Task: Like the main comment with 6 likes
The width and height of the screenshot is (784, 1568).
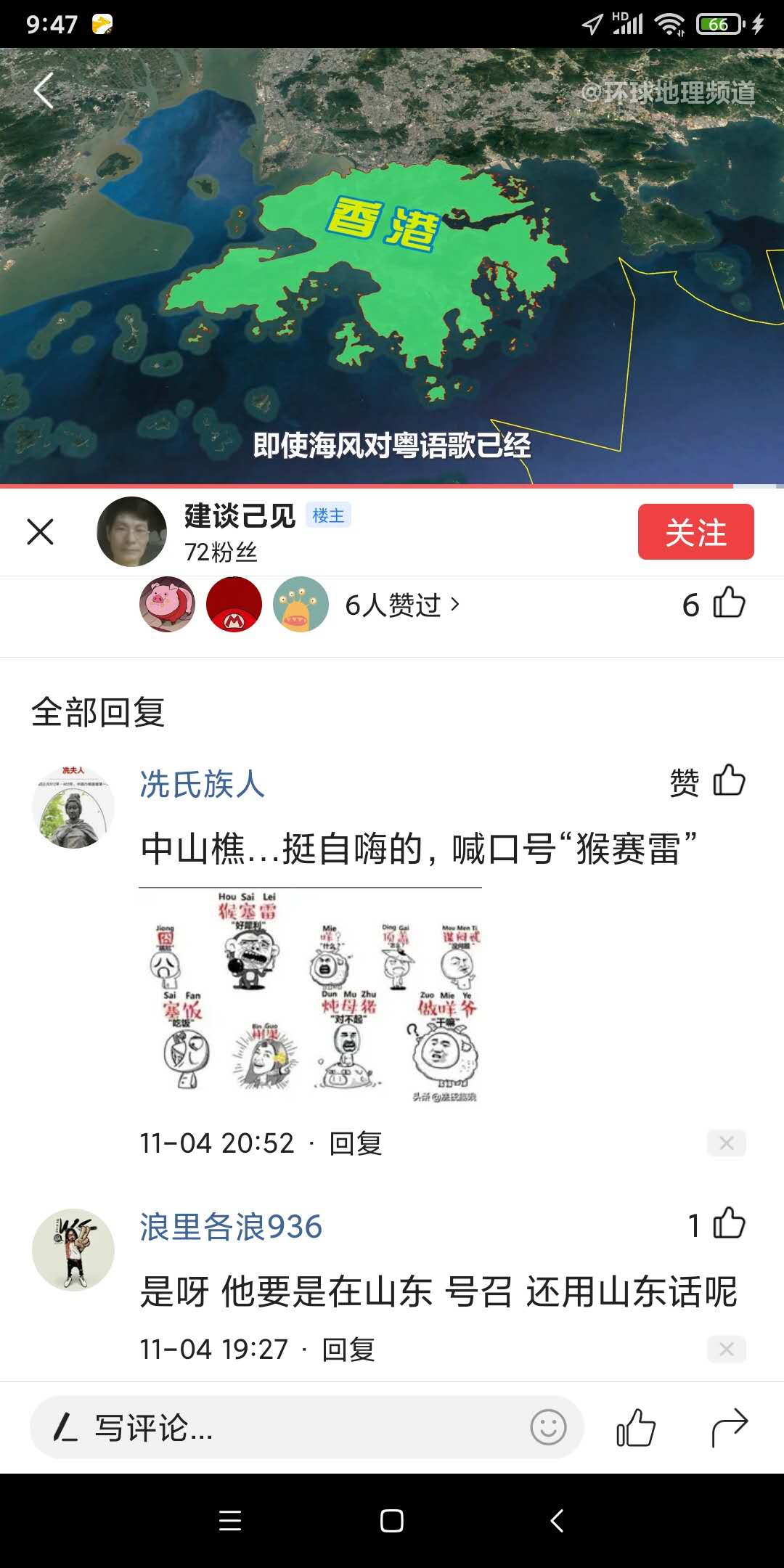Action: pyautogui.click(x=729, y=603)
